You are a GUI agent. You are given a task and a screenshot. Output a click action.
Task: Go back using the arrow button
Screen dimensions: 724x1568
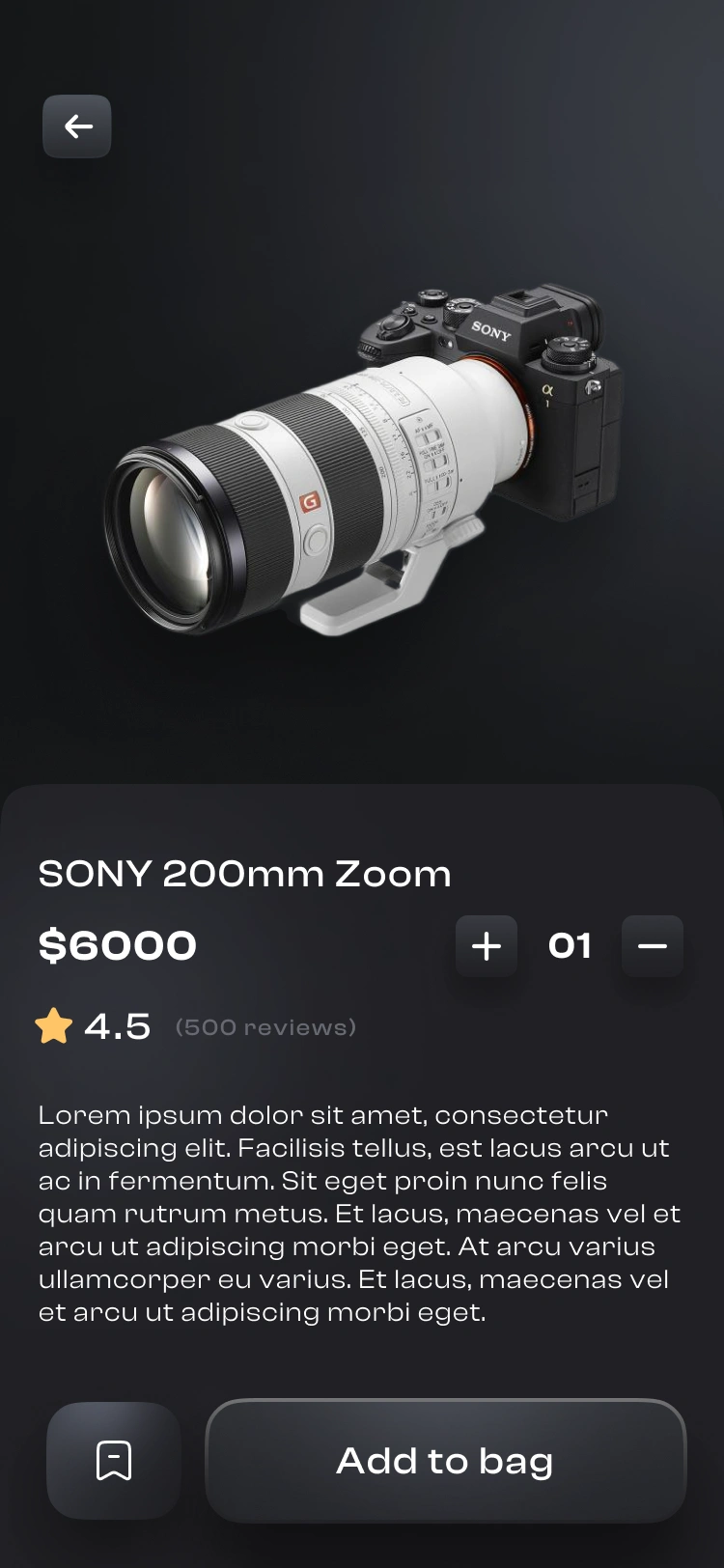click(77, 126)
